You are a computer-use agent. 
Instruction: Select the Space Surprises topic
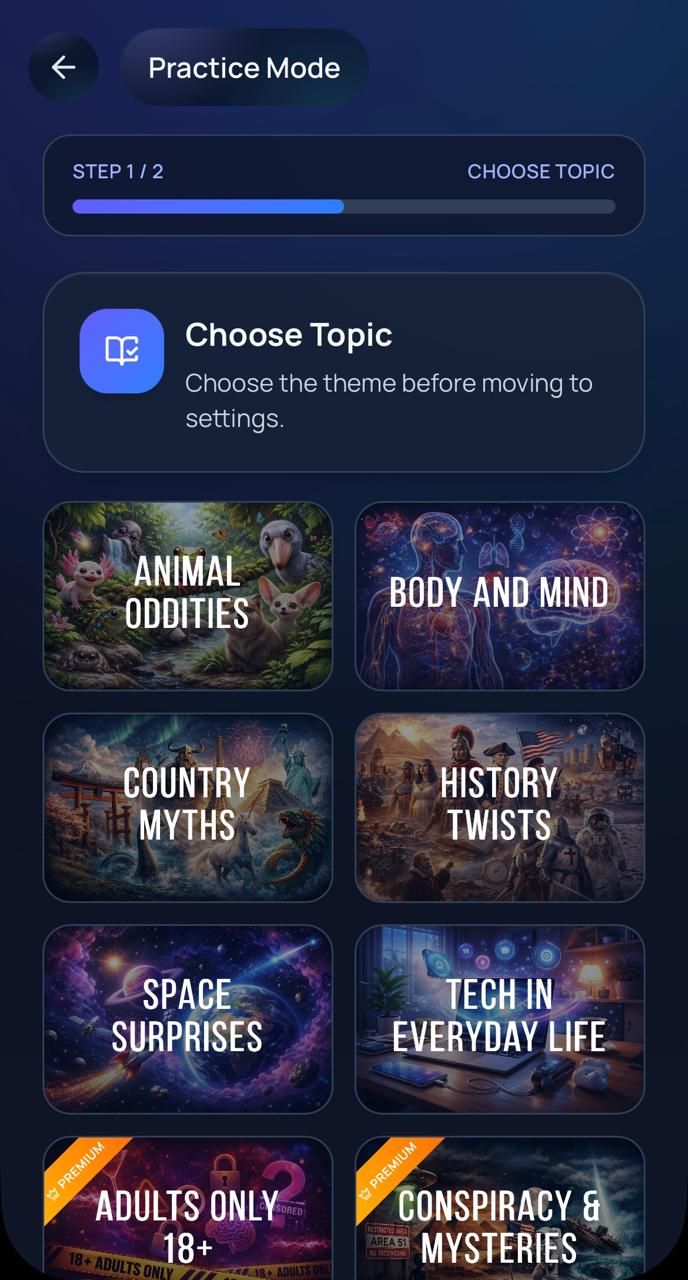[x=188, y=1018]
